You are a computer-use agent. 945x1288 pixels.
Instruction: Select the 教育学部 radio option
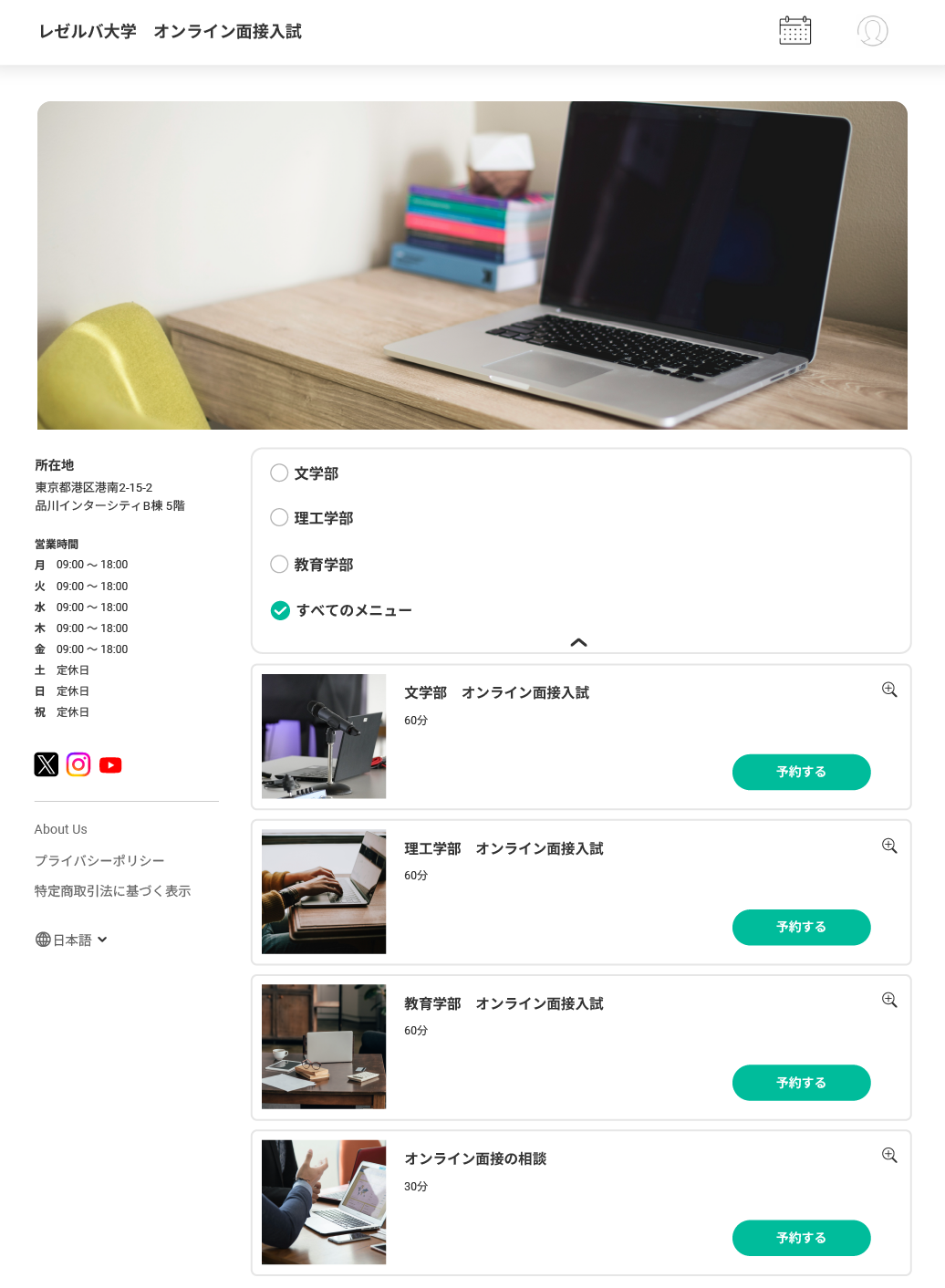pyautogui.click(x=279, y=564)
